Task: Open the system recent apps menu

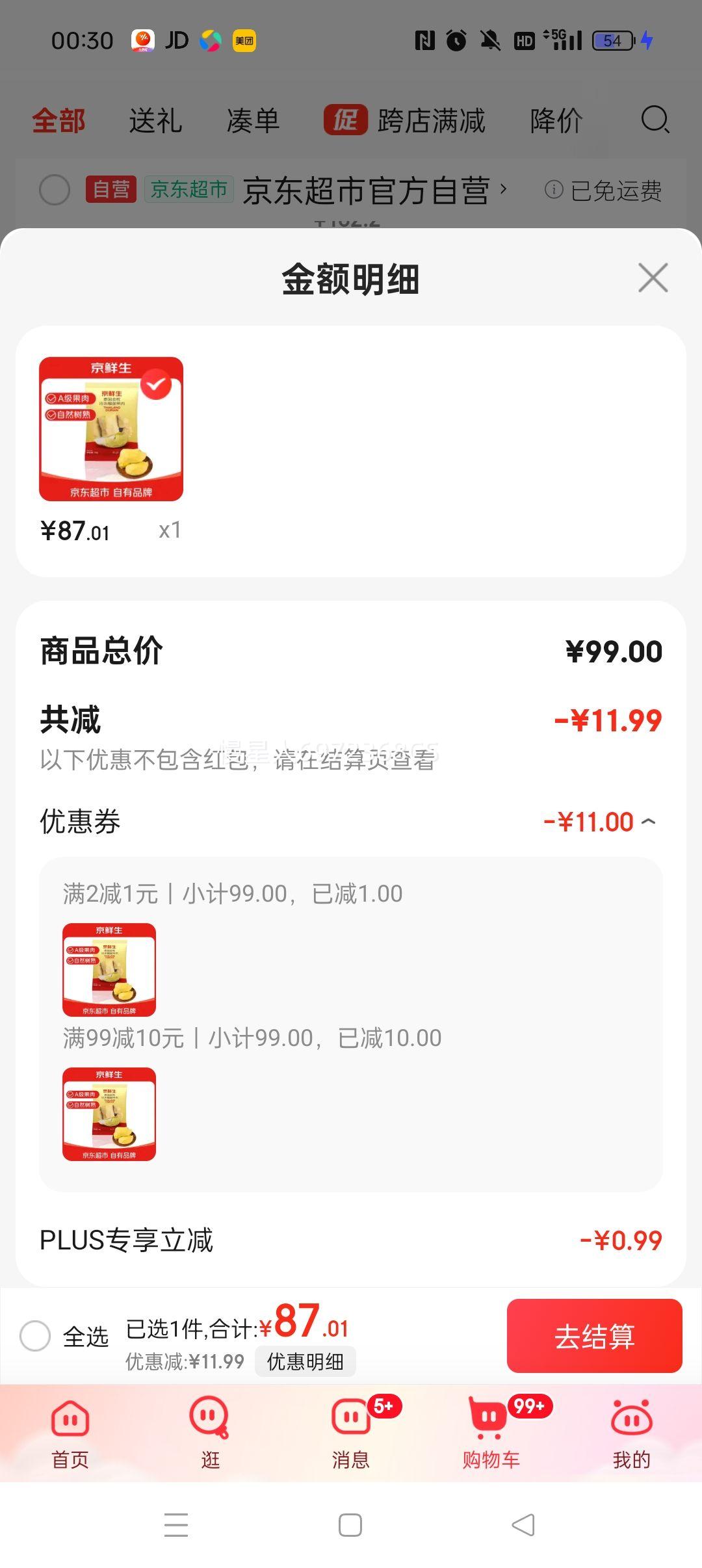Action: pyautogui.click(x=176, y=1524)
